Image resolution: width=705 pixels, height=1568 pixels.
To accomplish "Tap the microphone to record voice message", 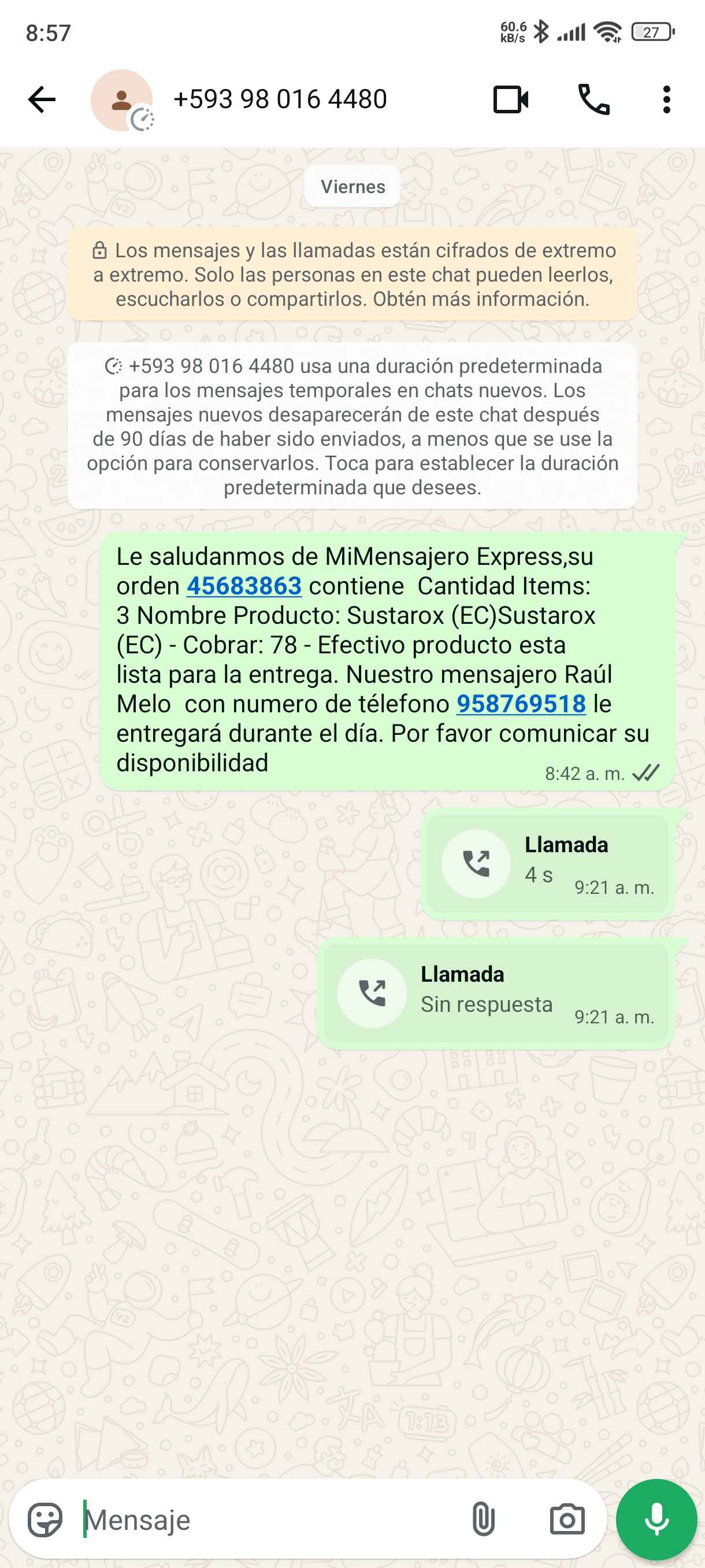I will (656, 1519).
